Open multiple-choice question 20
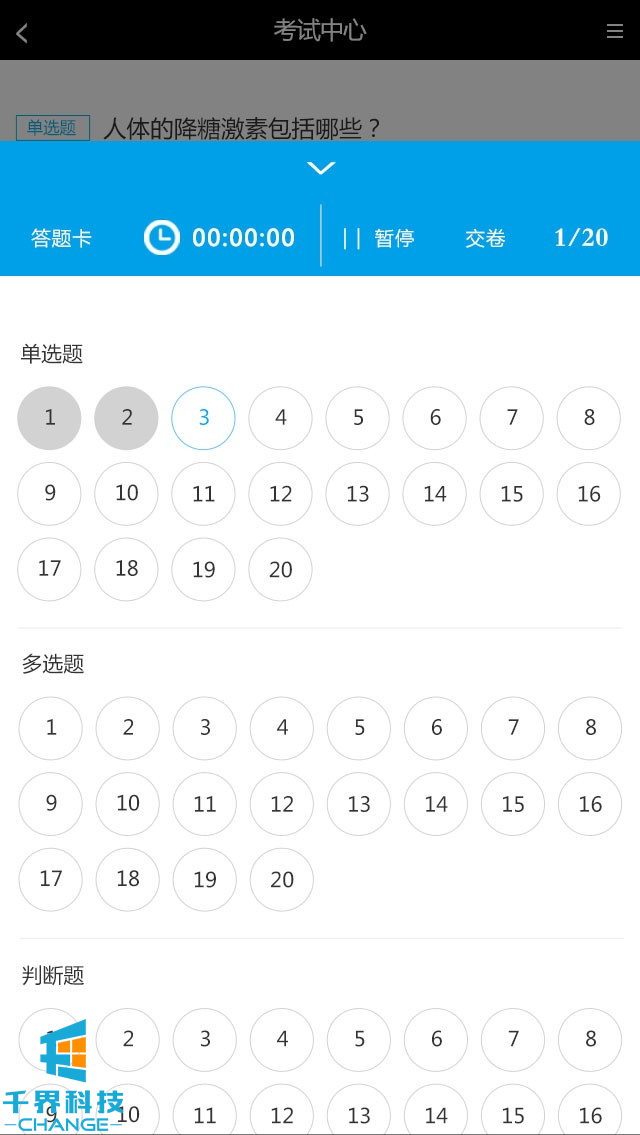Image resolution: width=640 pixels, height=1135 pixels. 282,880
